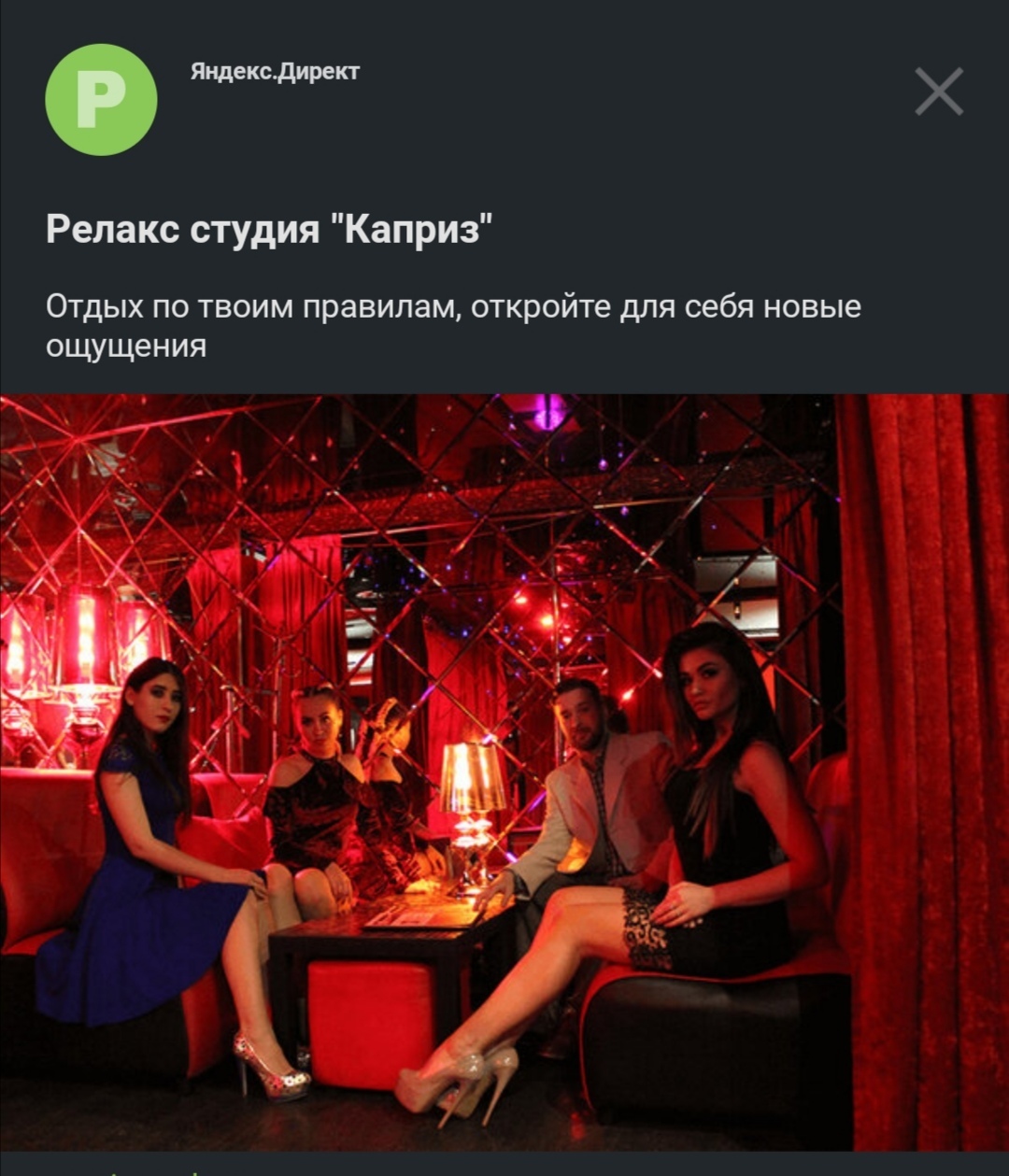Open the Релакс студия "Каприз" ad image
1009x1176 pixels.
click(504, 771)
